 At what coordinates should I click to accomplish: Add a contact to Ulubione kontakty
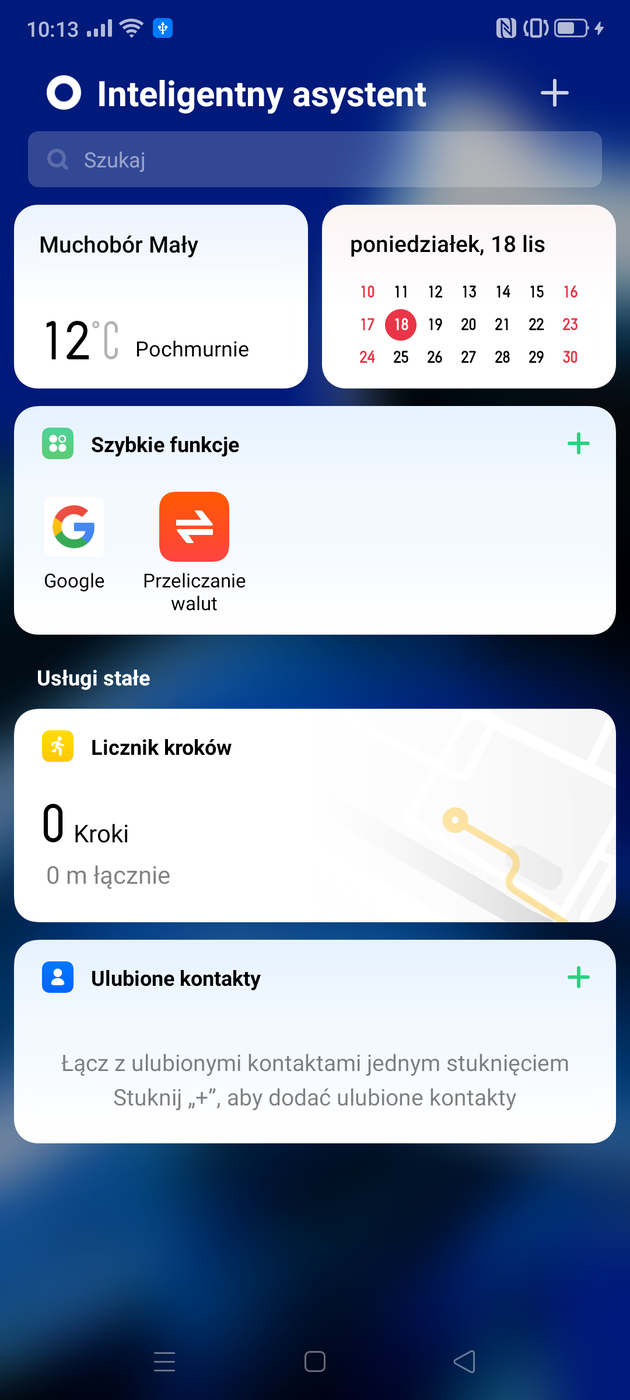pyautogui.click(x=578, y=977)
